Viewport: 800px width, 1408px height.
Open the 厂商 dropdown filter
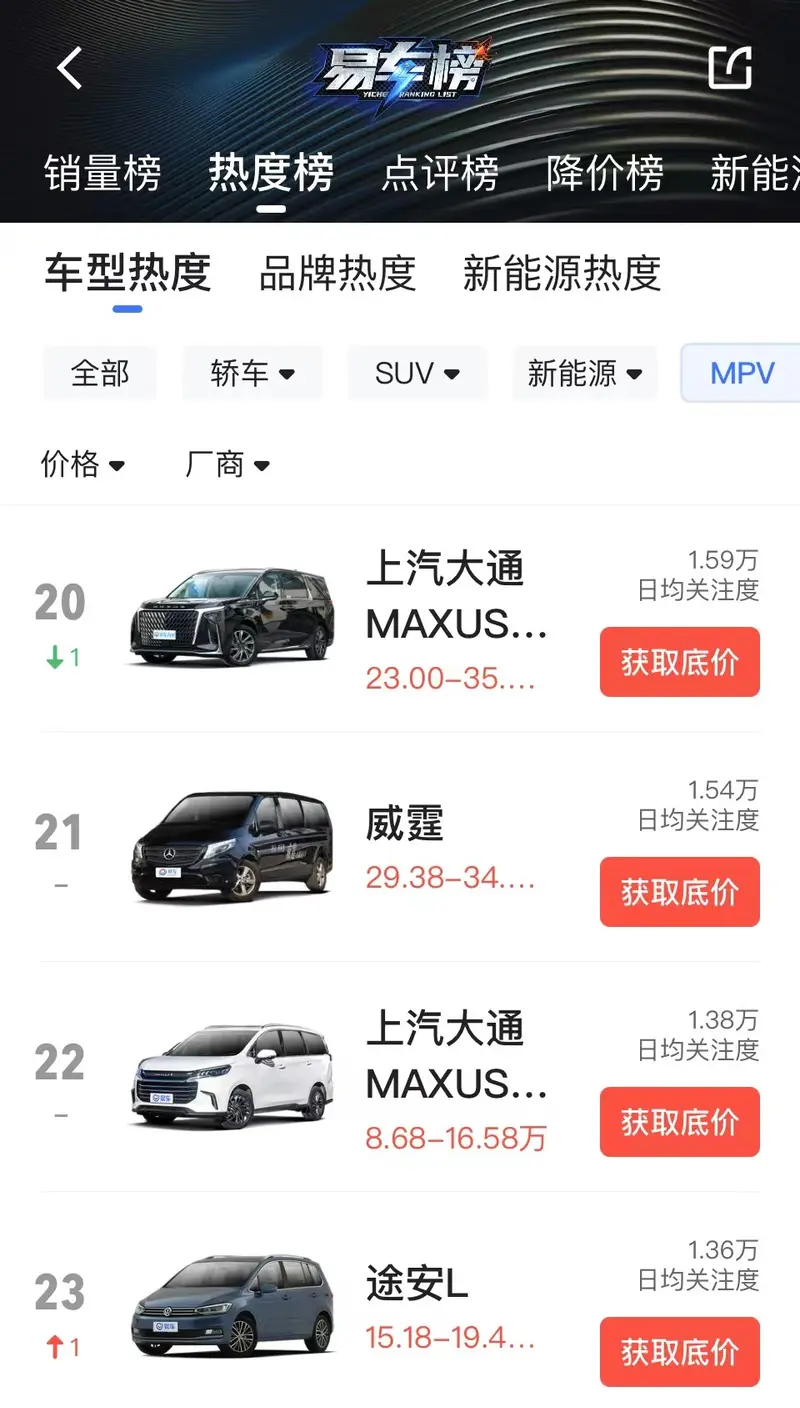tap(228, 464)
